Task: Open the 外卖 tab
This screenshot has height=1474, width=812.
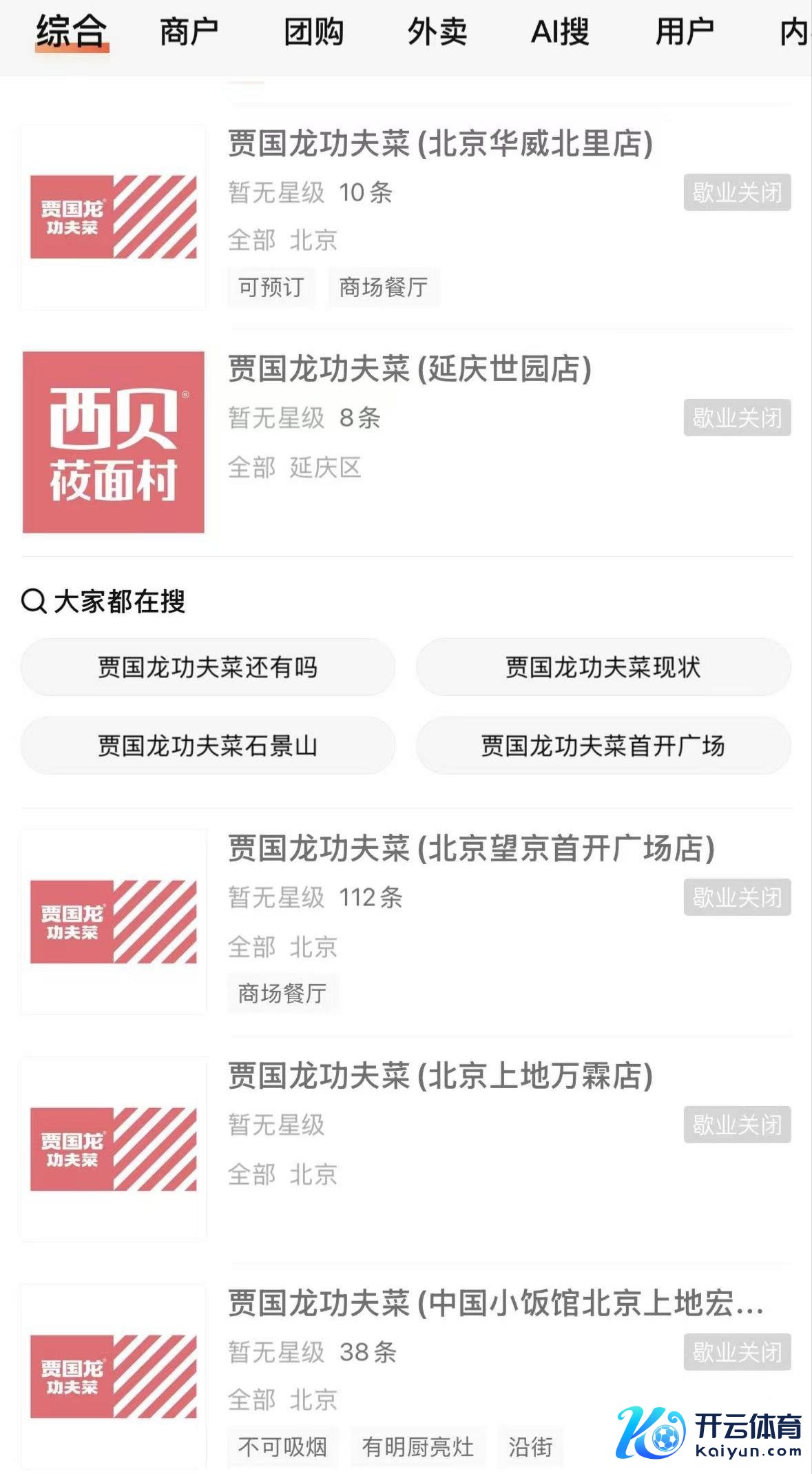Action: pos(437,32)
